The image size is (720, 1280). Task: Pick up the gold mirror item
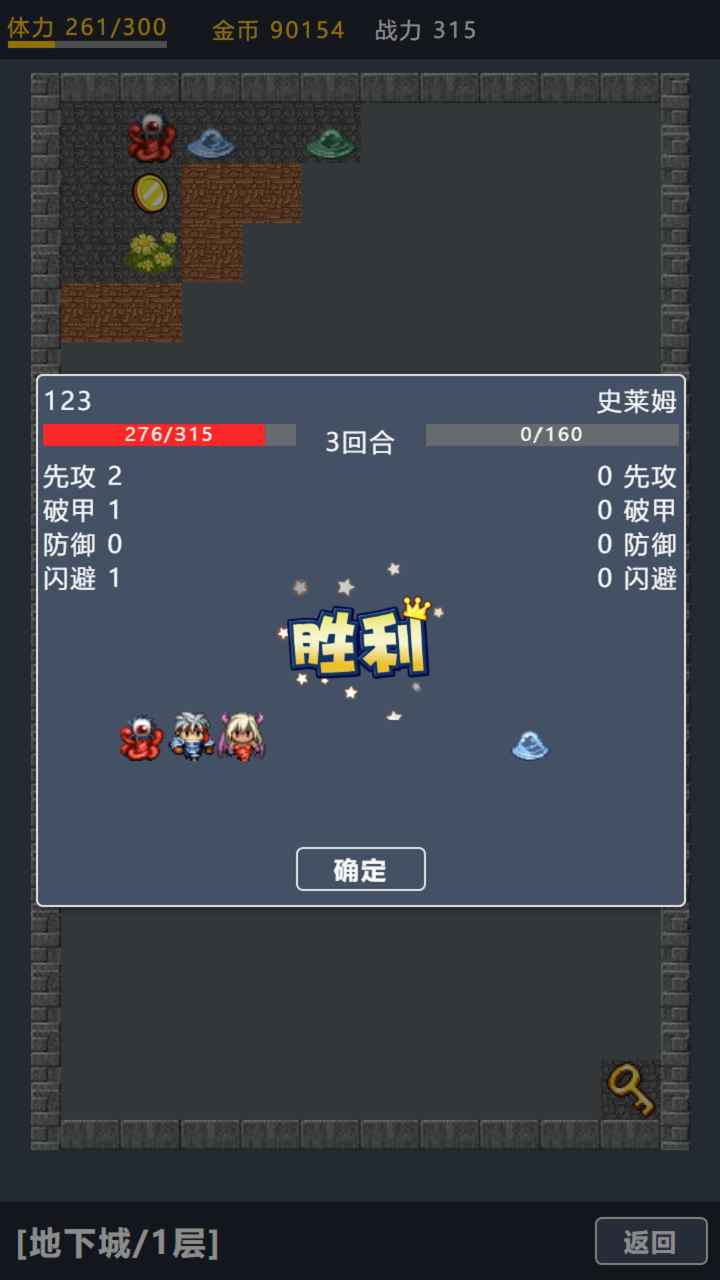tap(152, 192)
